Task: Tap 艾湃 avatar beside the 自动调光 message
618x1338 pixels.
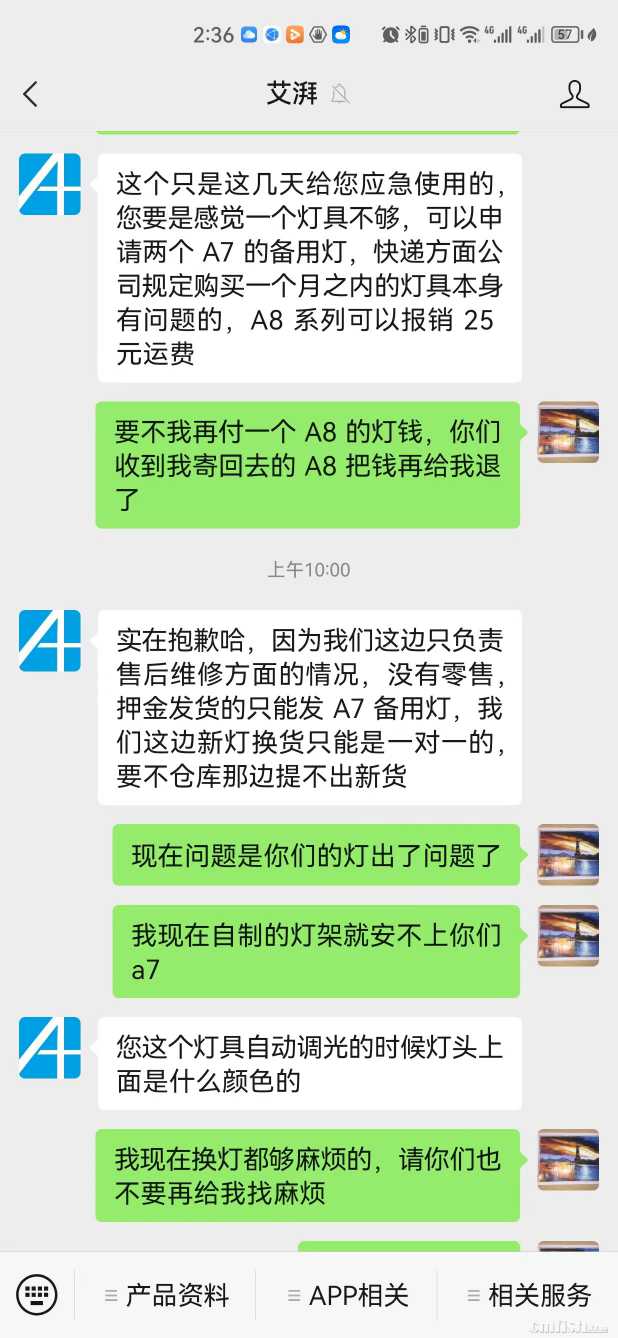Action: pos(49,1047)
